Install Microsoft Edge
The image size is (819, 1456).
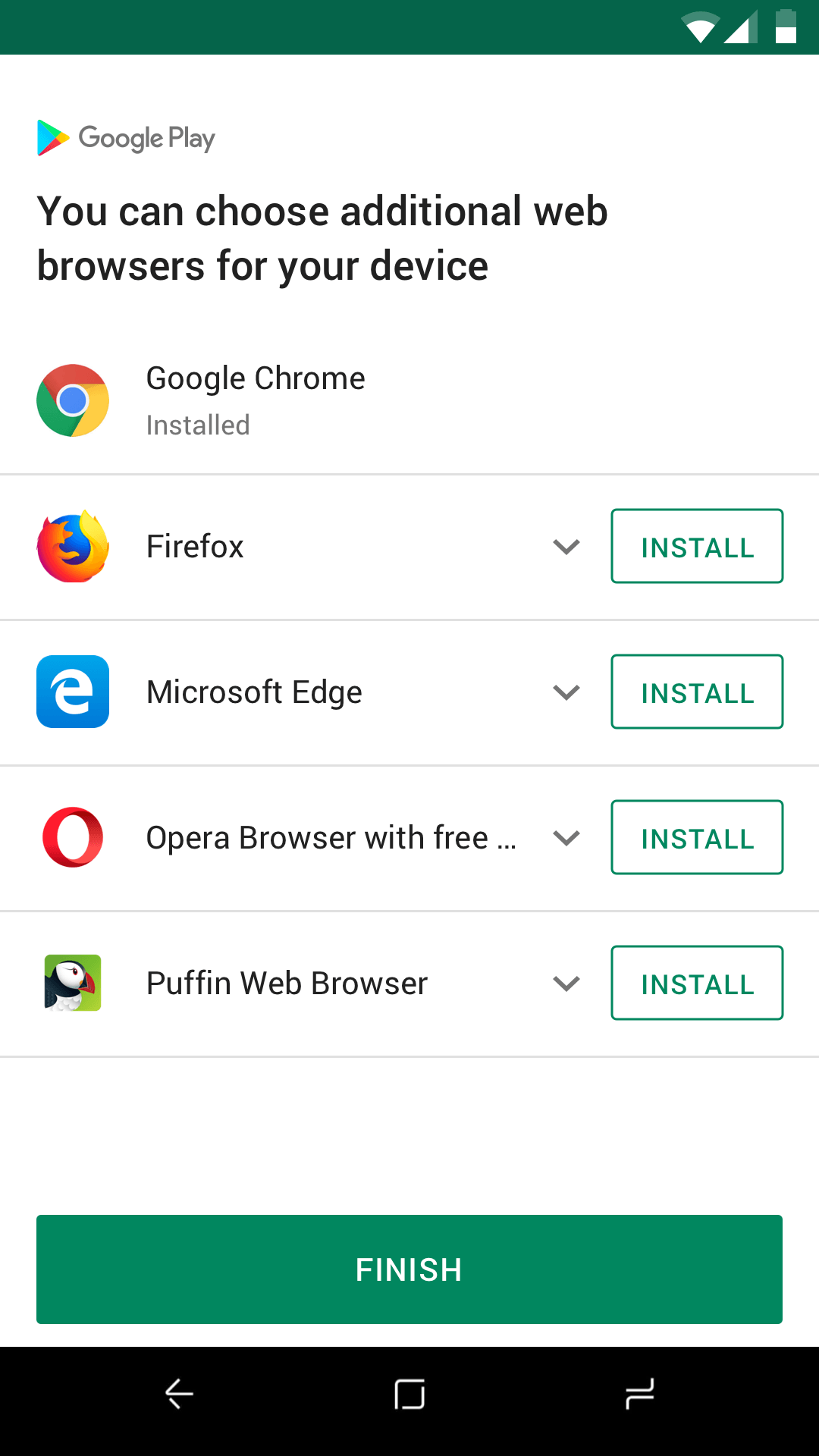tap(697, 692)
